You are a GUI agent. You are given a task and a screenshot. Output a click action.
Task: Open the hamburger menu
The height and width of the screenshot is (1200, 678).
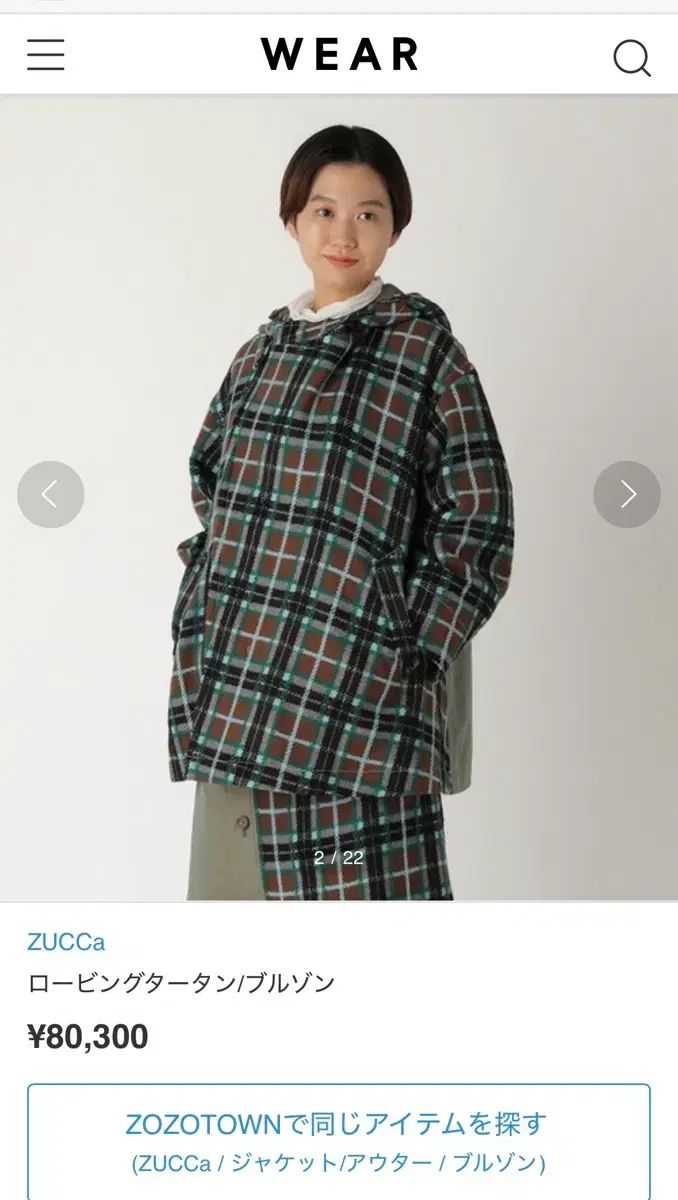[x=46, y=55]
